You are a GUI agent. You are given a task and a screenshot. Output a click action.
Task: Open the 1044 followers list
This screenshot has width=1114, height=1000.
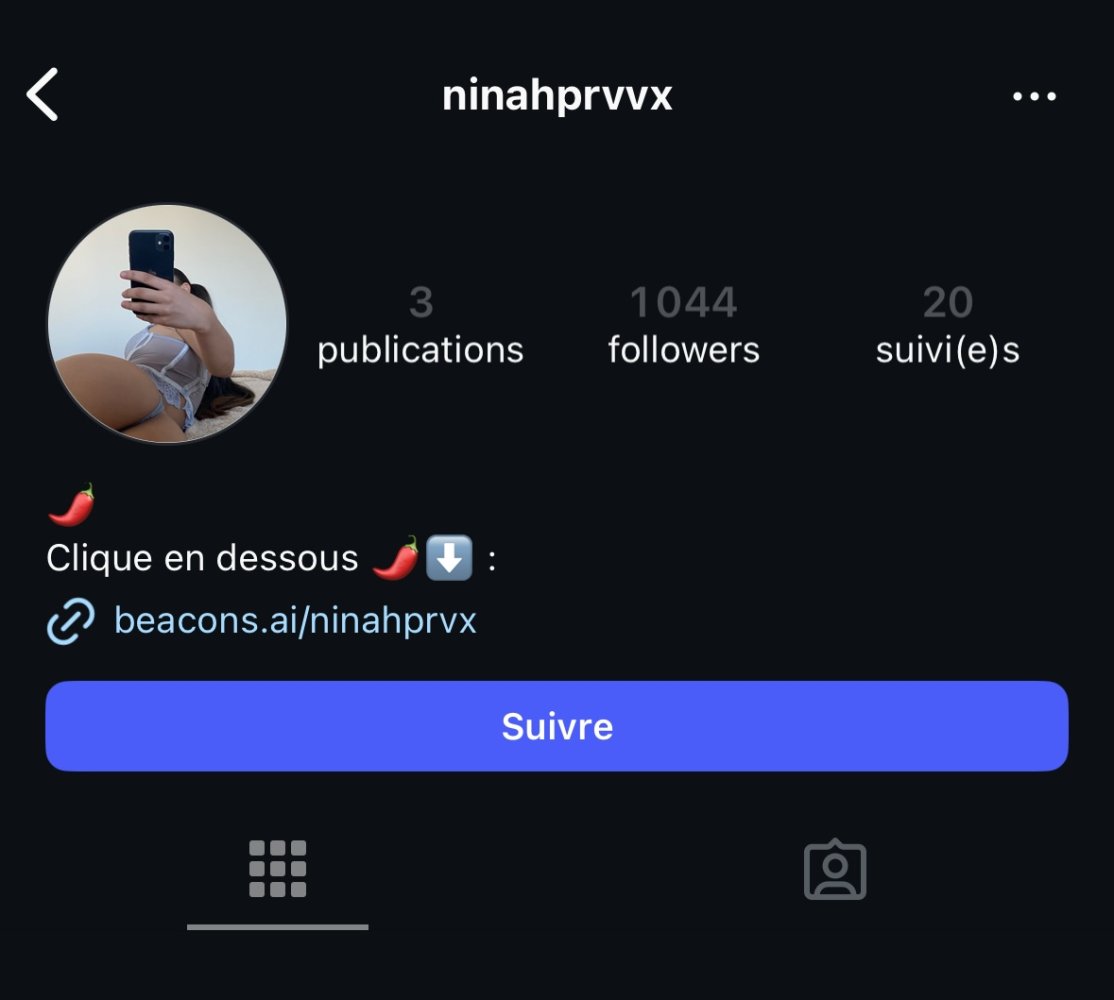[684, 326]
